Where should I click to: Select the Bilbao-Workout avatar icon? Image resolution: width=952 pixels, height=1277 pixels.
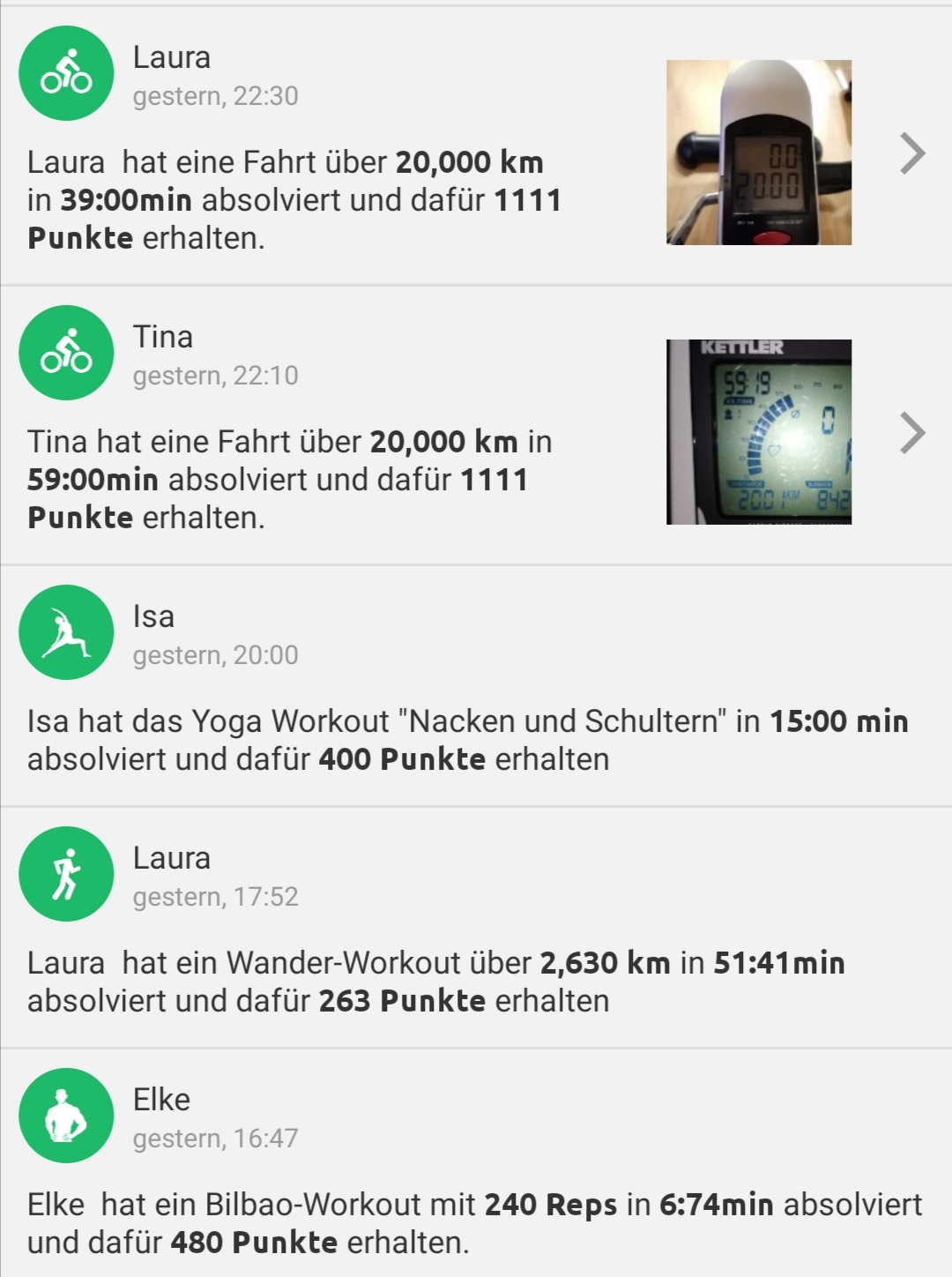[63, 1115]
